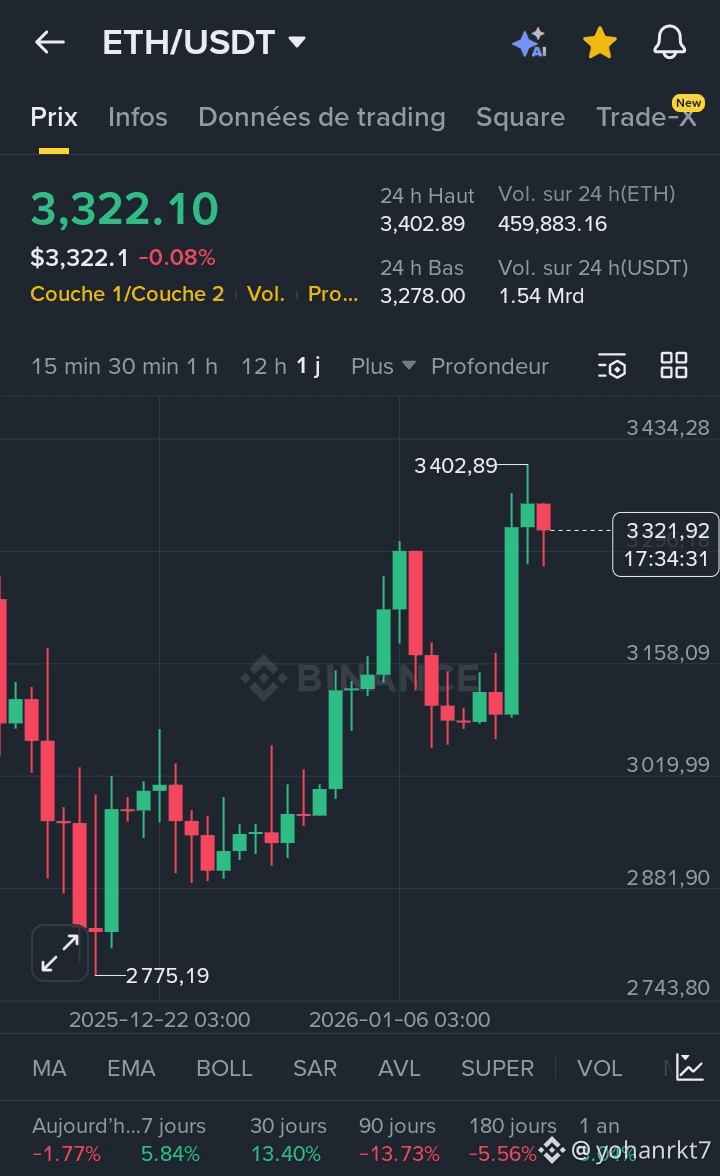This screenshot has width=720, height=1176.
Task: Open the indicators settings chart icon
Action: pos(690,1067)
